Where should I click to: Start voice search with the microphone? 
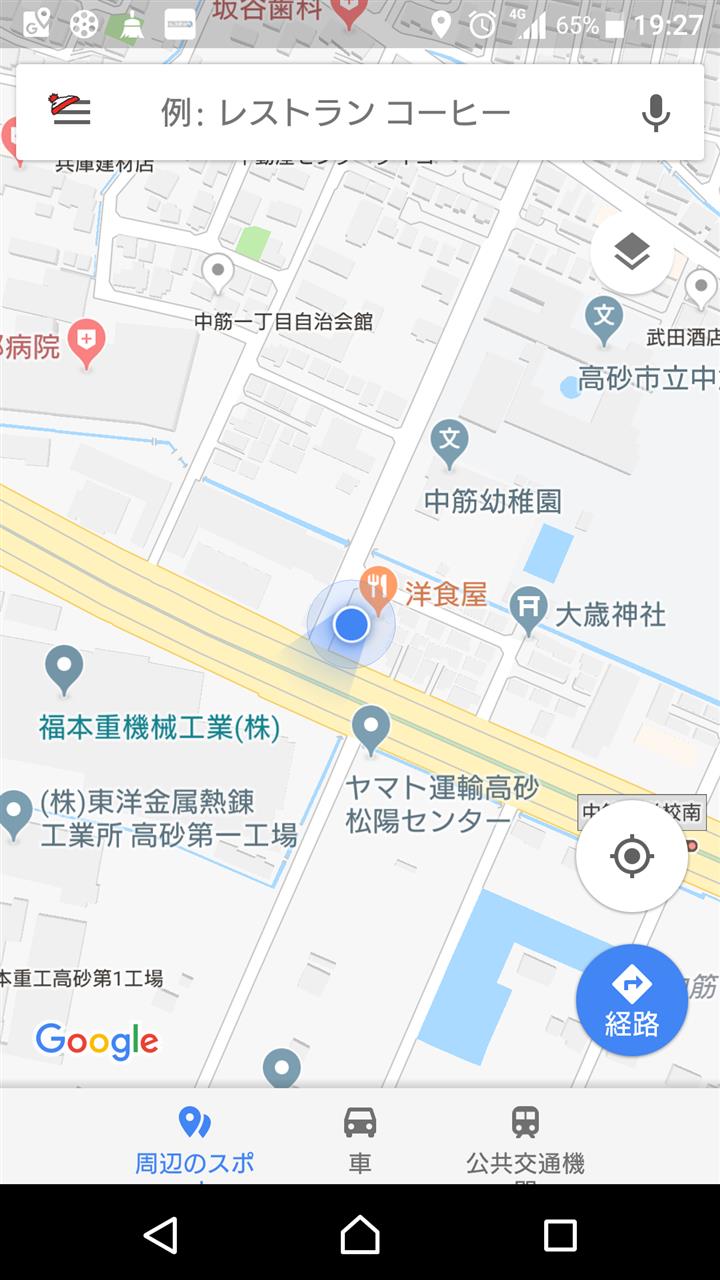point(655,113)
